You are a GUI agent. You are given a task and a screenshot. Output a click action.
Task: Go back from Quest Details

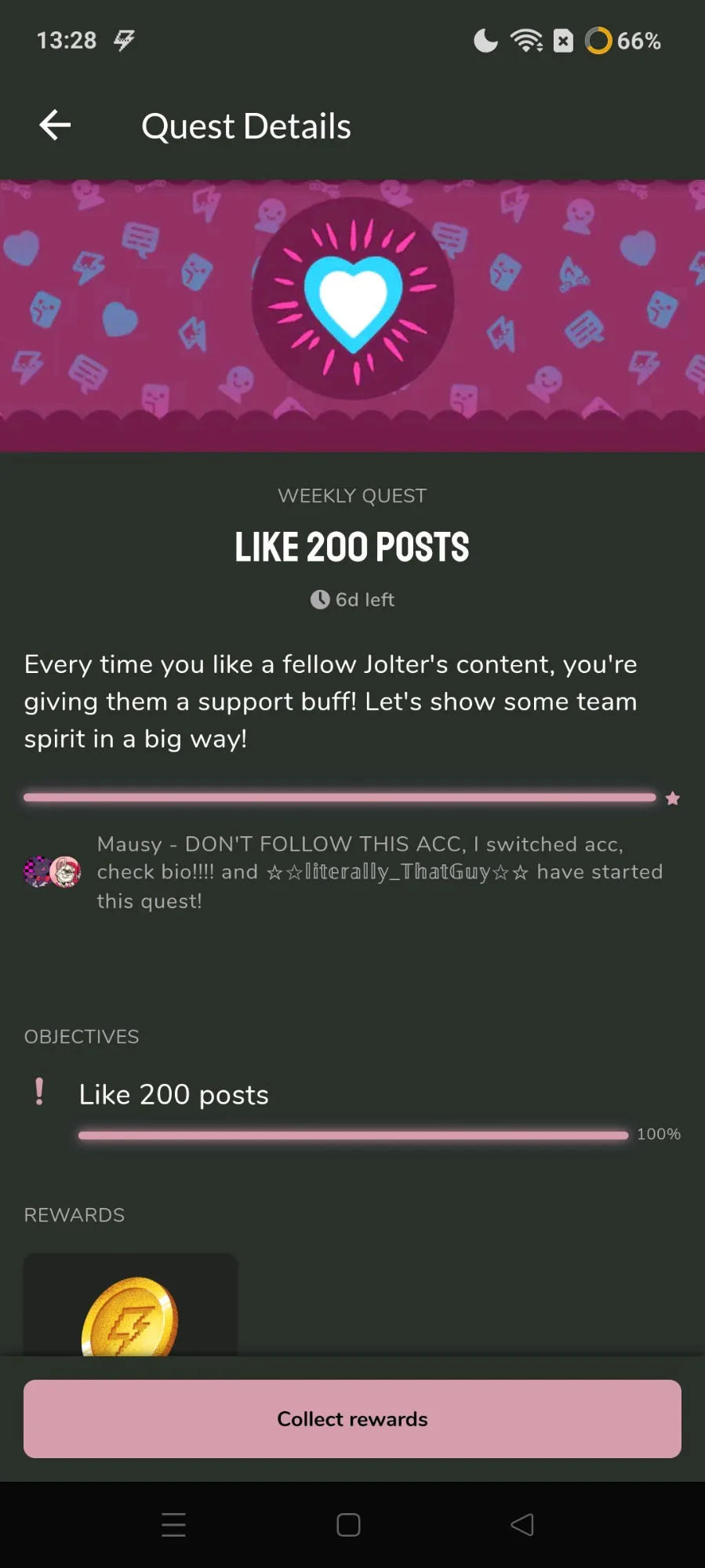[55, 126]
